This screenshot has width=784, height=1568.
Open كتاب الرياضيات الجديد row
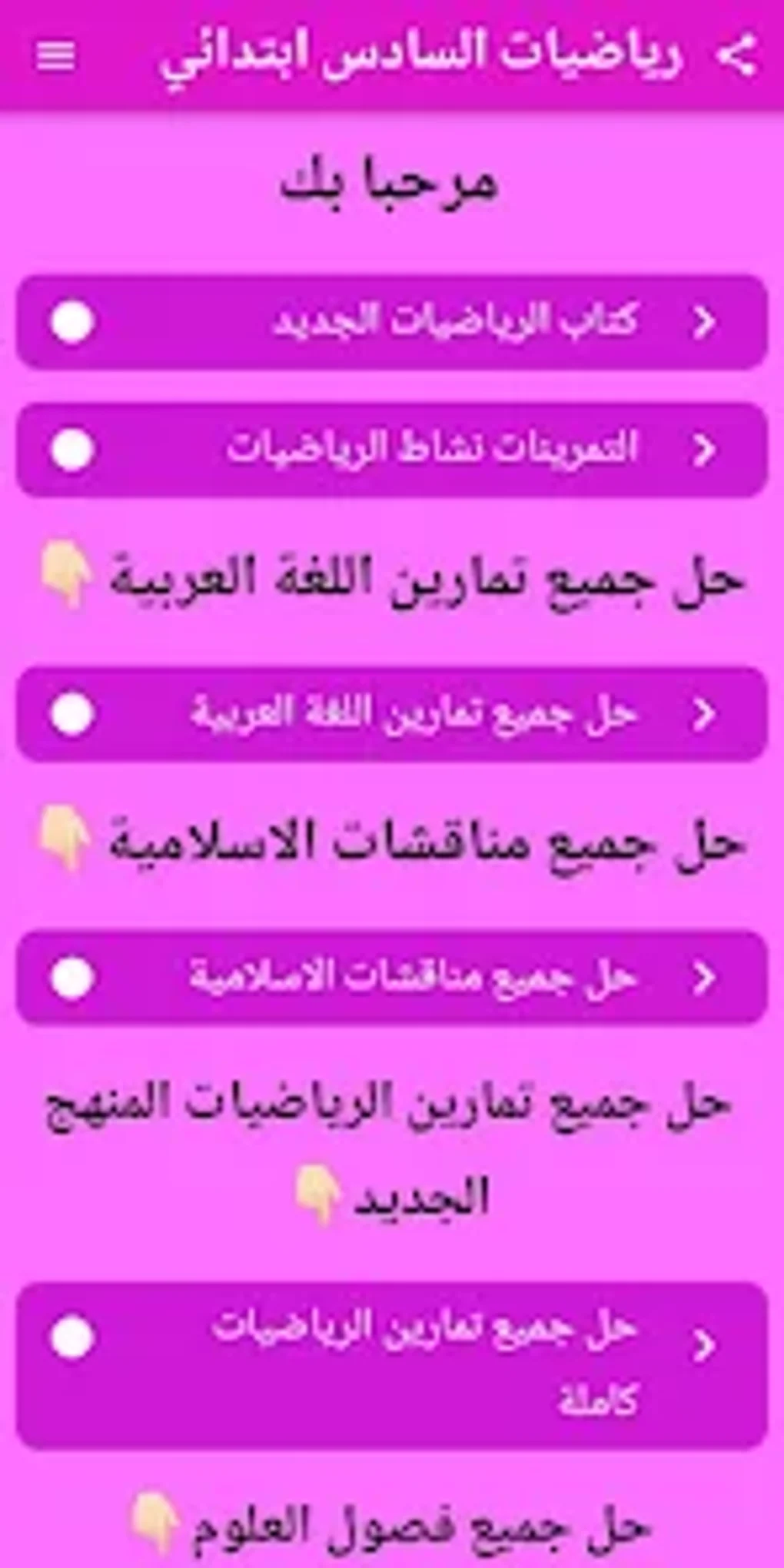tap(392, 321)
